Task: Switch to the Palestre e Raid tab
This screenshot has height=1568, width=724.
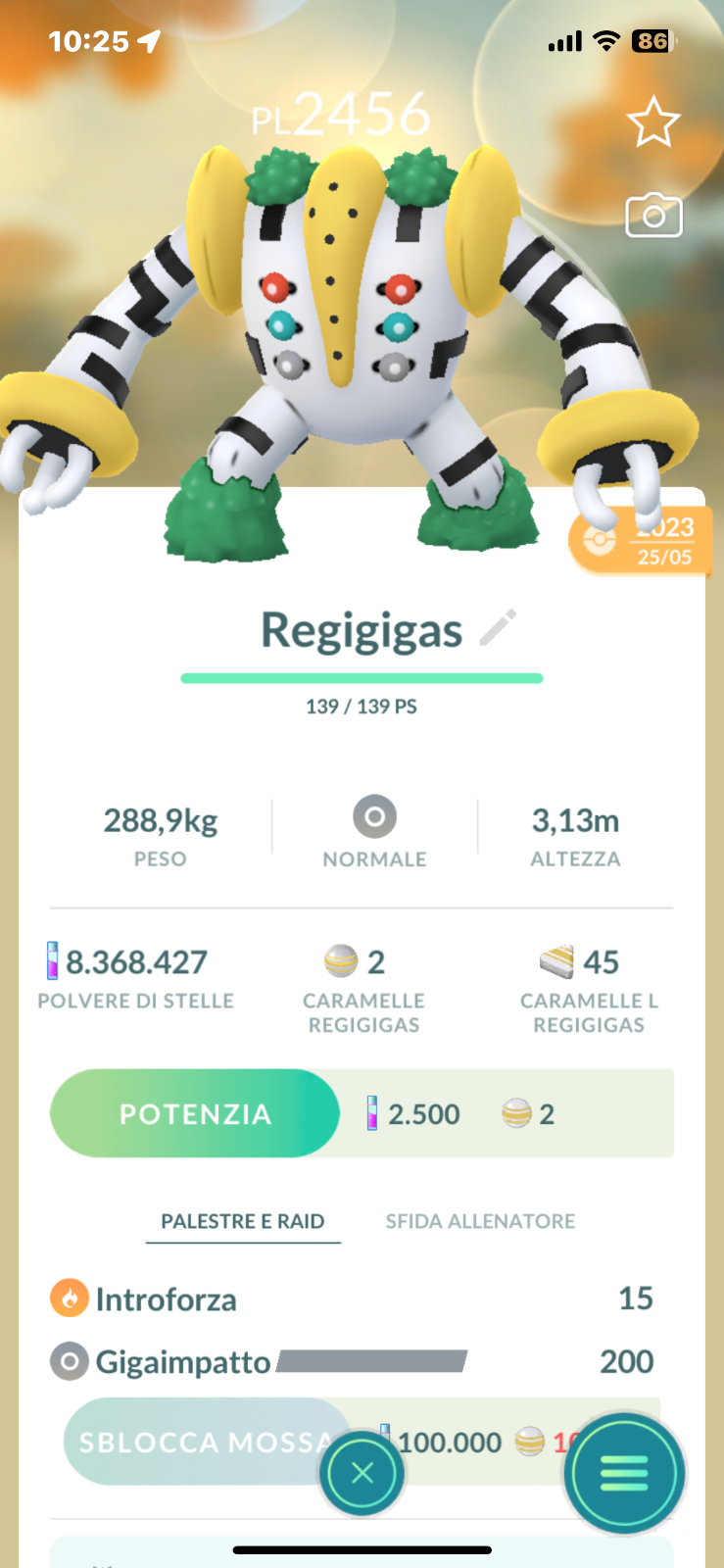Action: pos(242,1221)
